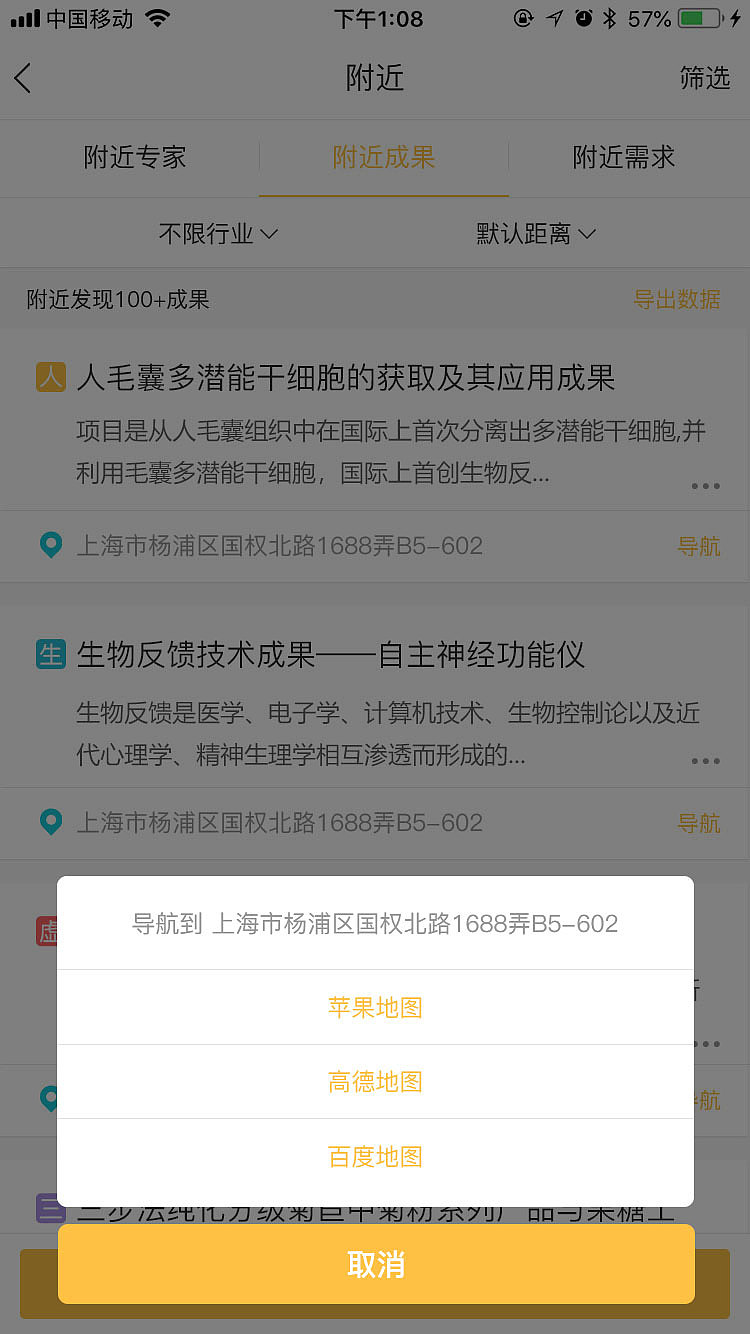
Task: Expand the 不限行业 industry filter
Action: point(216,233)
